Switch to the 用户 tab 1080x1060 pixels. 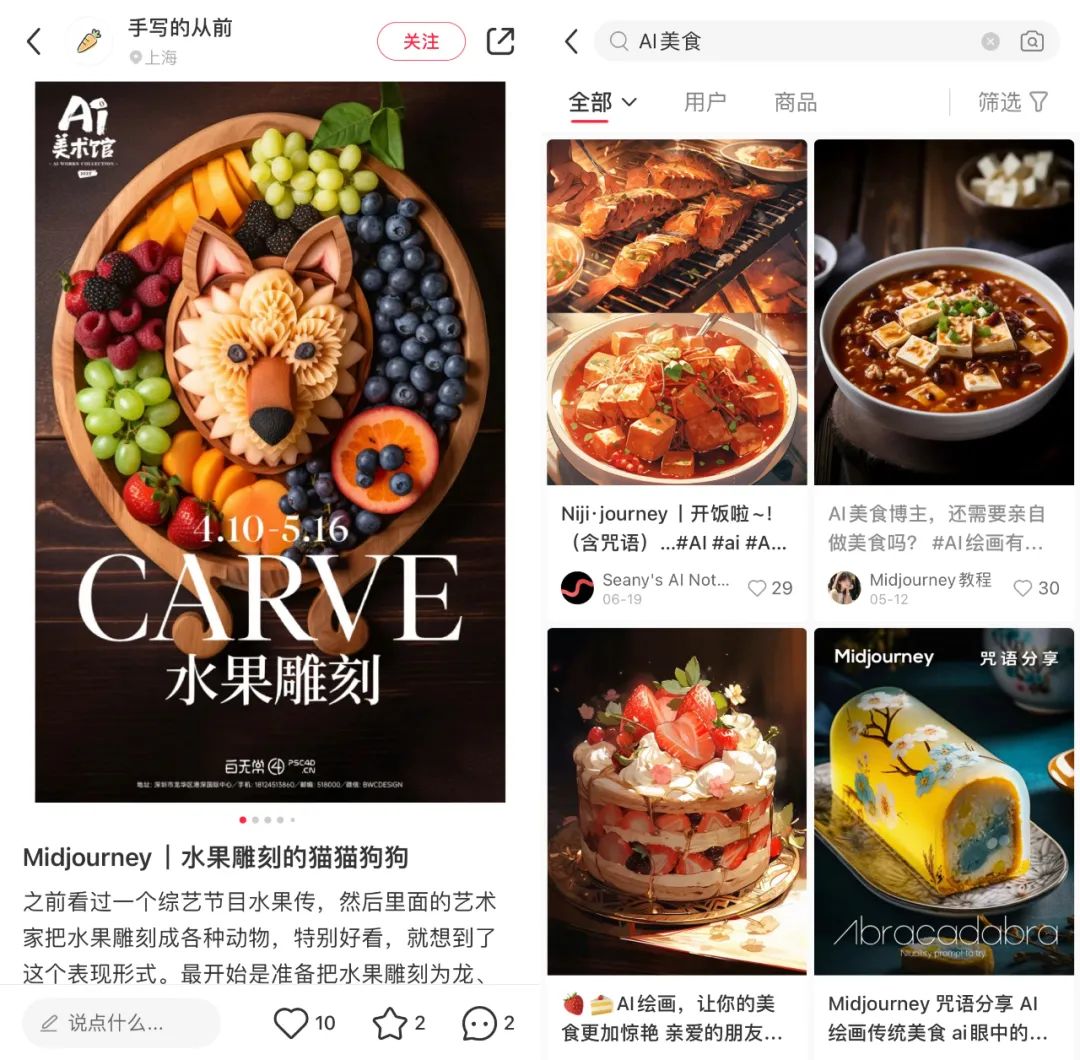click(705, 102)
